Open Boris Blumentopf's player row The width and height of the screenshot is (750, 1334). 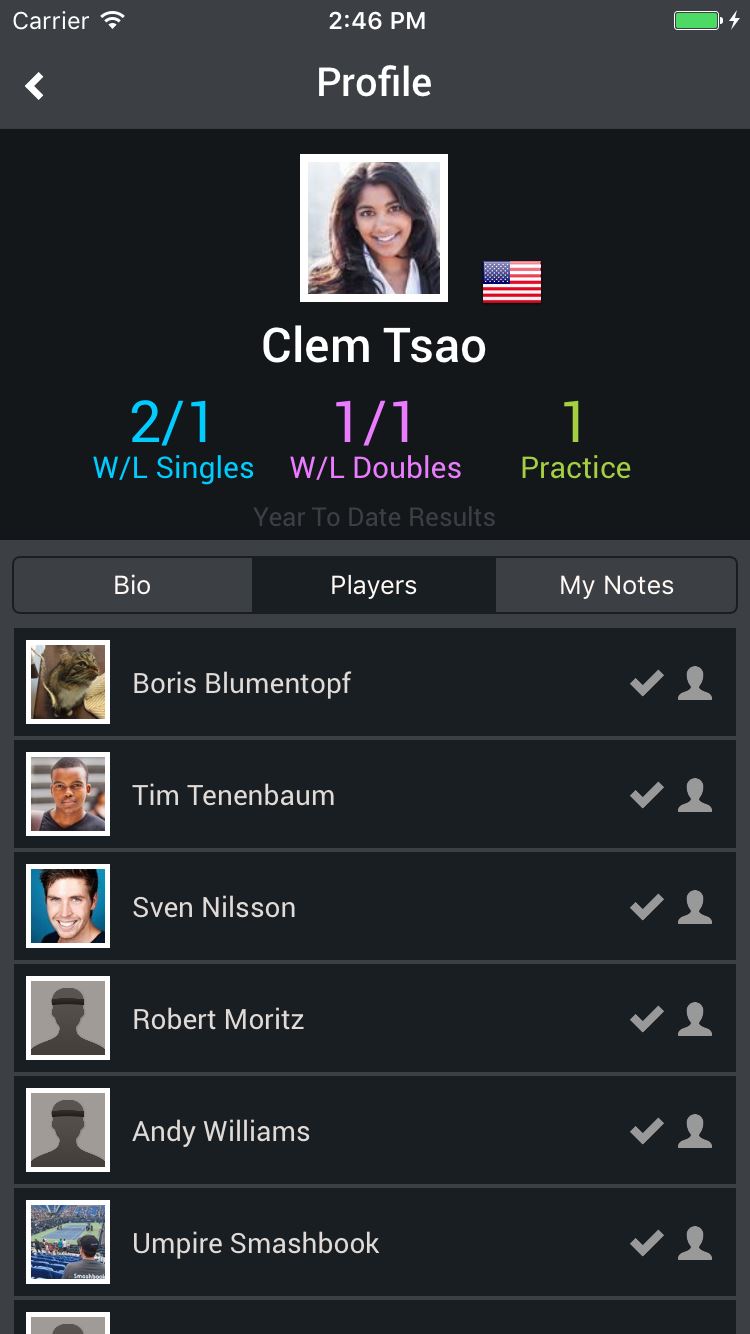[375, 683]
